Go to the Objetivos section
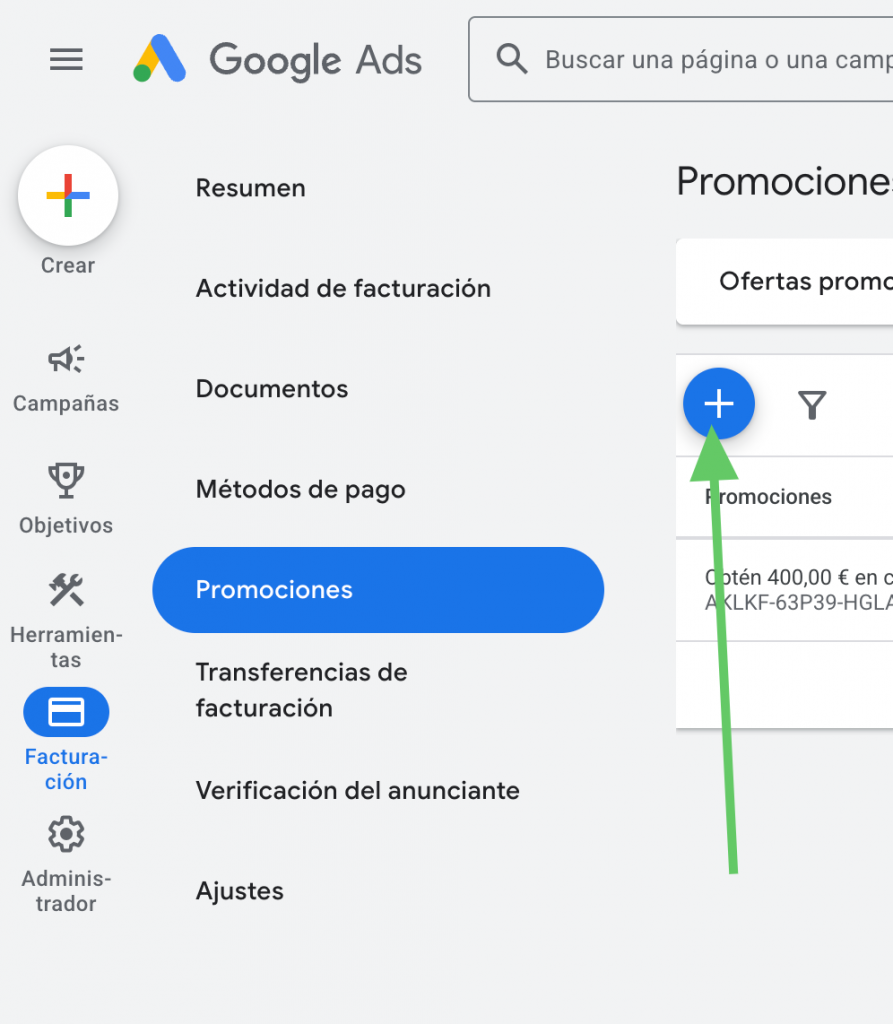This screenshot has width=893, height=1024. pos(66,499)
